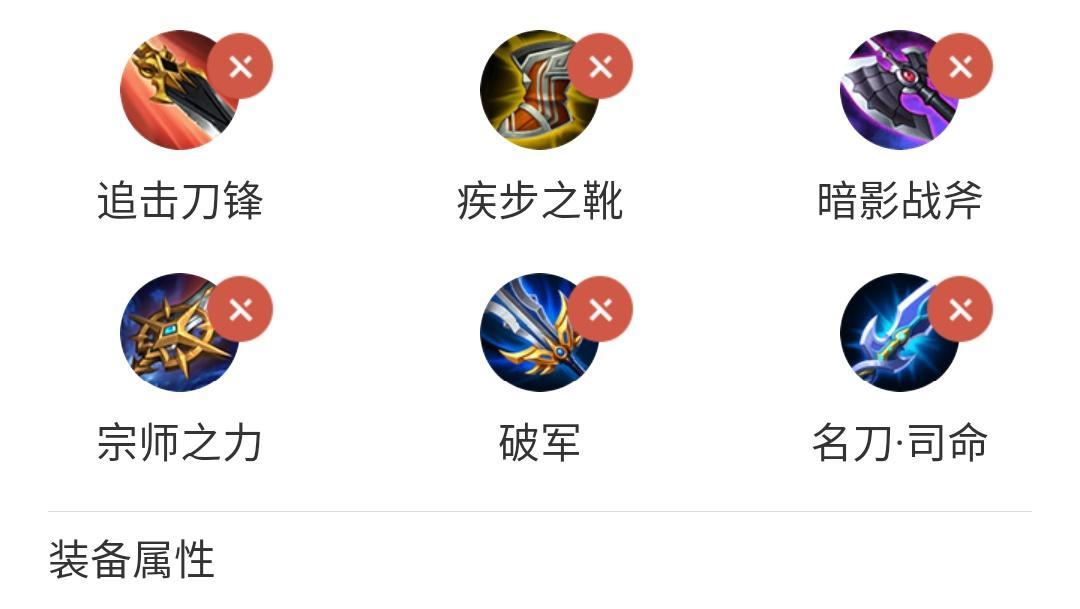1080x609 pixels.
Task: View 名刀·司命 item icon
Action: click(890, 338)
